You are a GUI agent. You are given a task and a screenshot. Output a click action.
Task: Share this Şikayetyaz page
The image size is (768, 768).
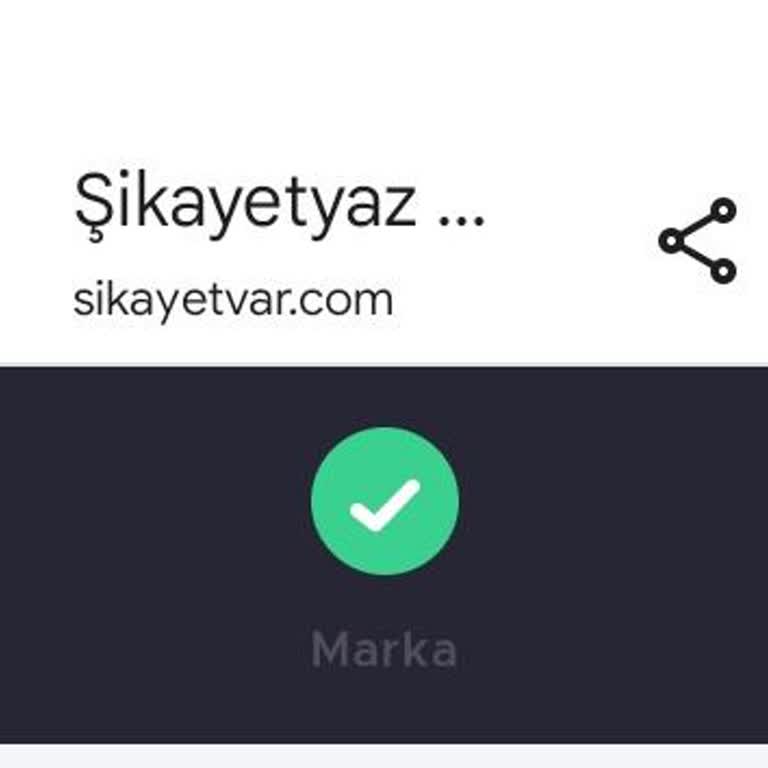(x=697, y=241)
